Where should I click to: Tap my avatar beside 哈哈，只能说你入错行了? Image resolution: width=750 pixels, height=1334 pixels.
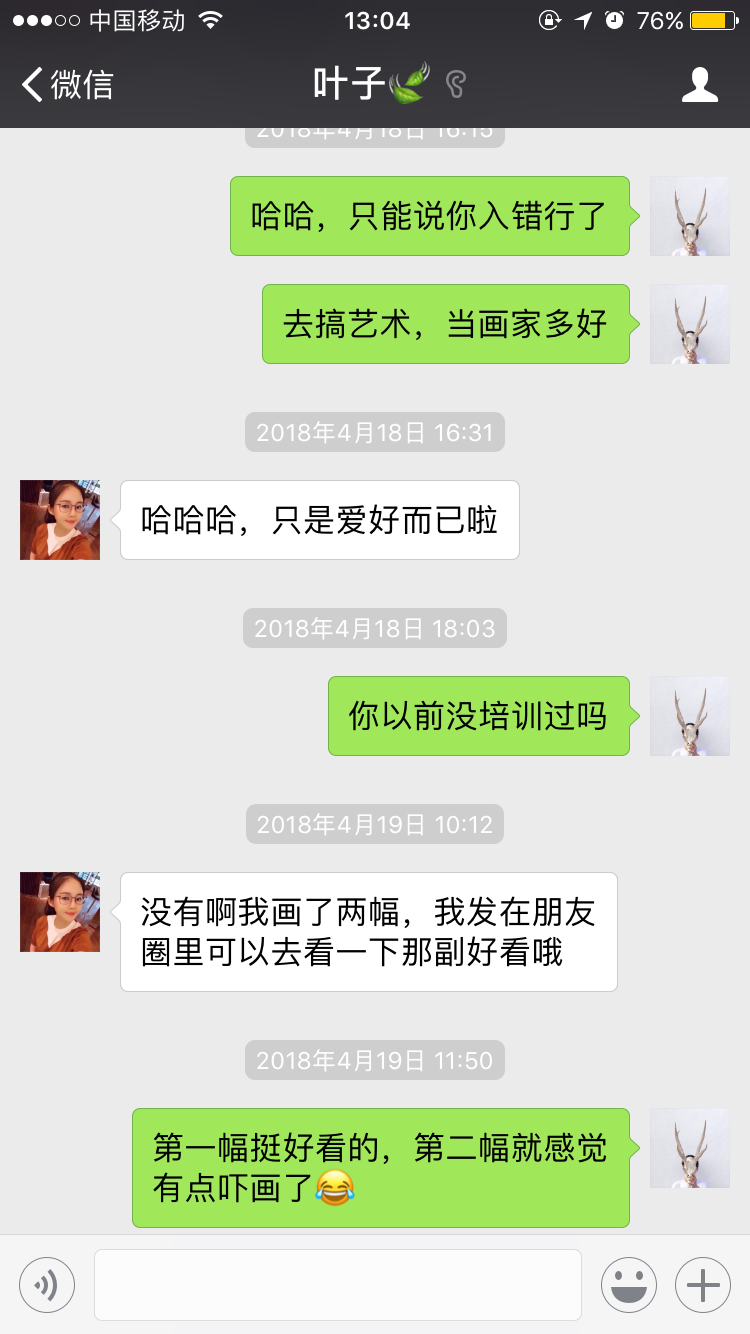[690, 216]
